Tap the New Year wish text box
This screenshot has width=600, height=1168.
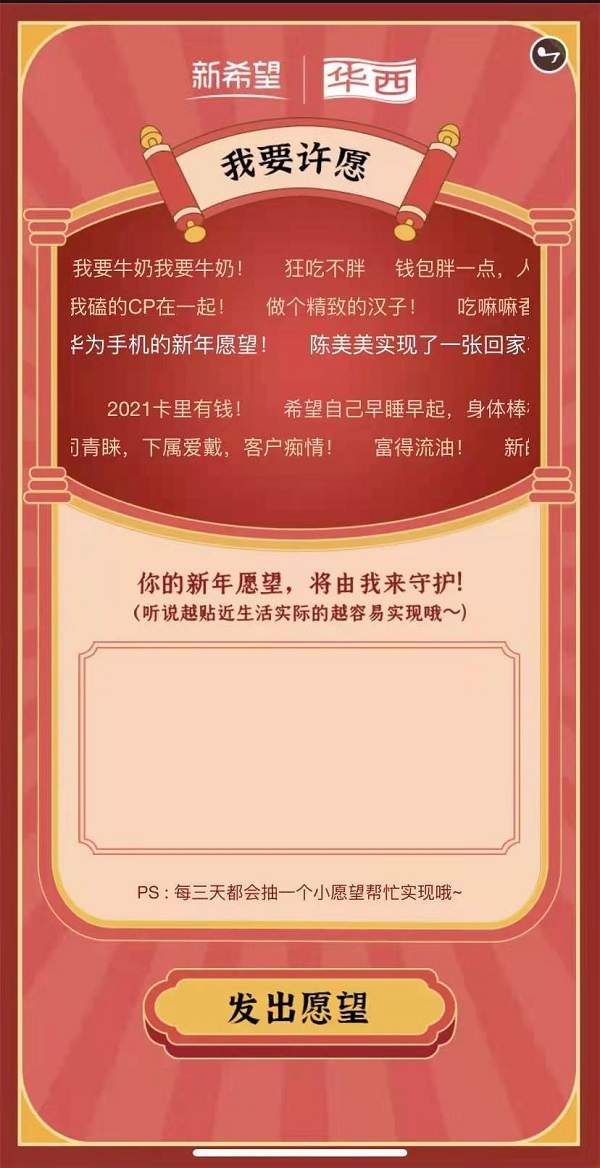coord(299,749)
